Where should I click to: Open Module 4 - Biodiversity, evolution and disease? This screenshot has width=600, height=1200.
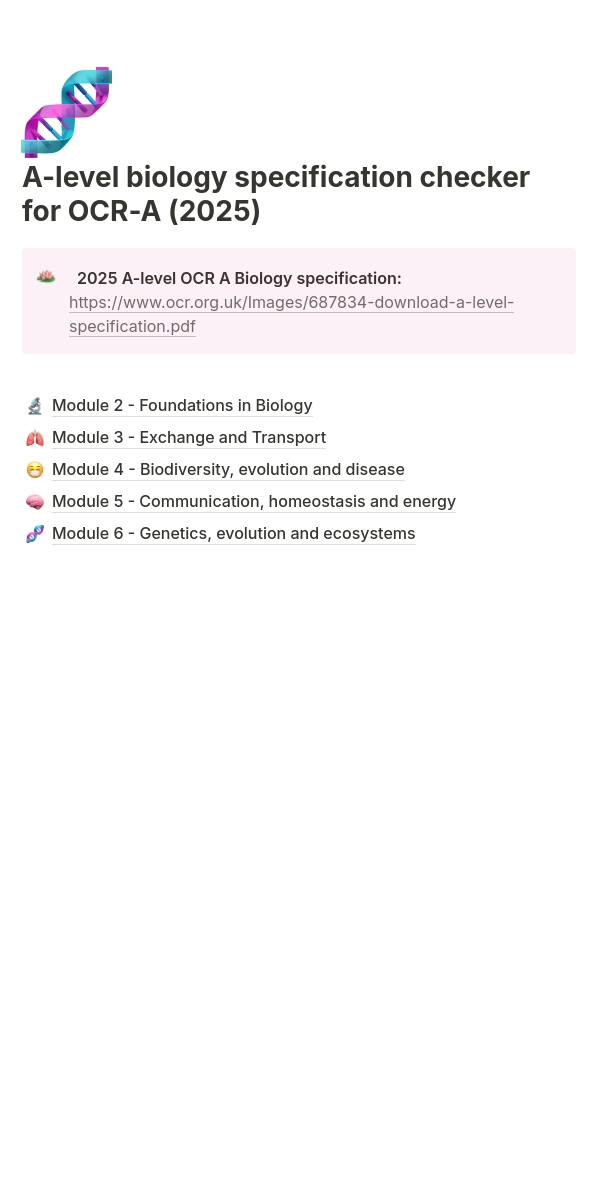(228, 470)
